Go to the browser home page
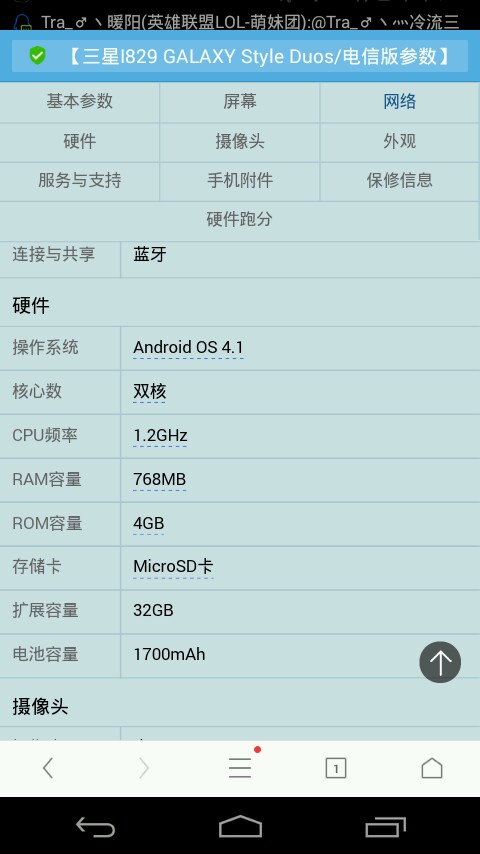480x854 pixels. 432,768
